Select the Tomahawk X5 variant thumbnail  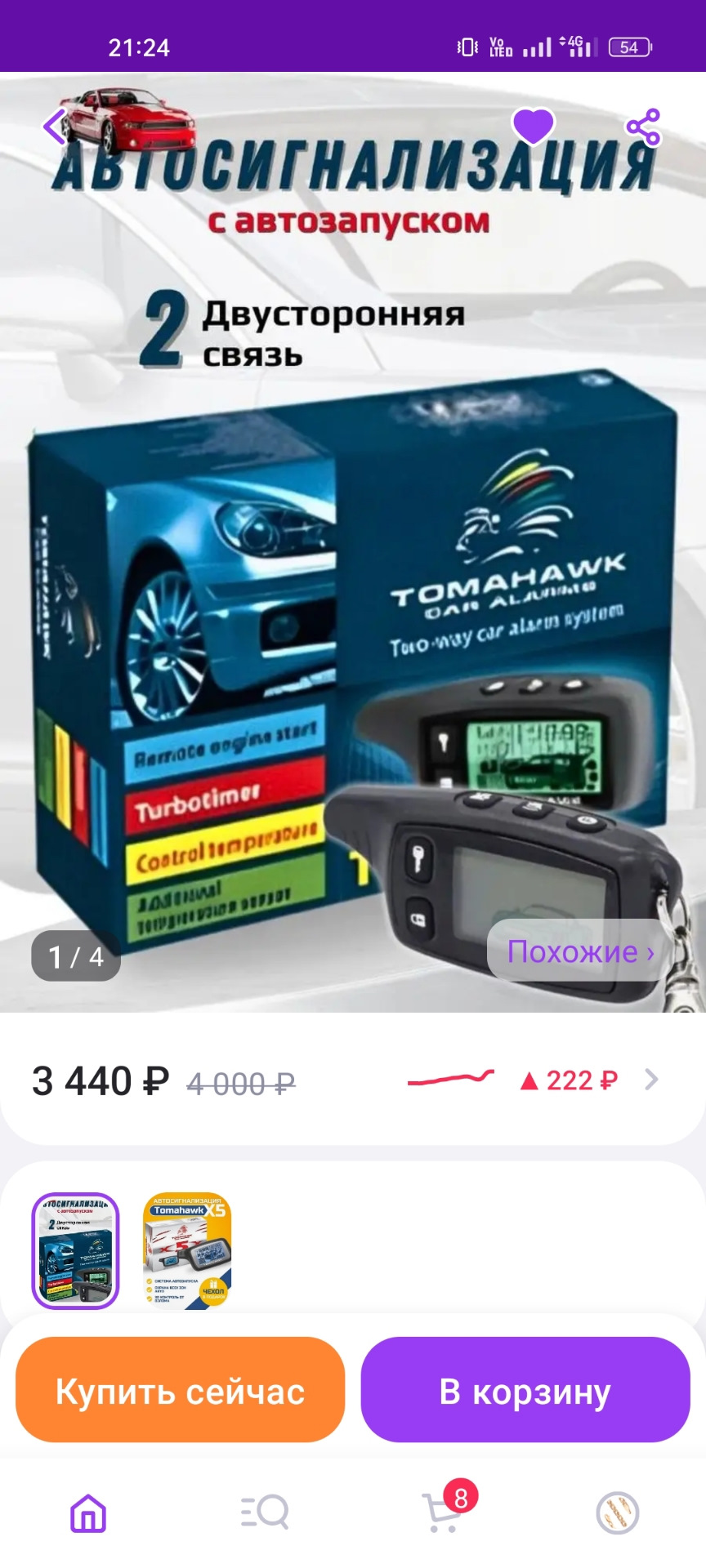coord(187,1250)
